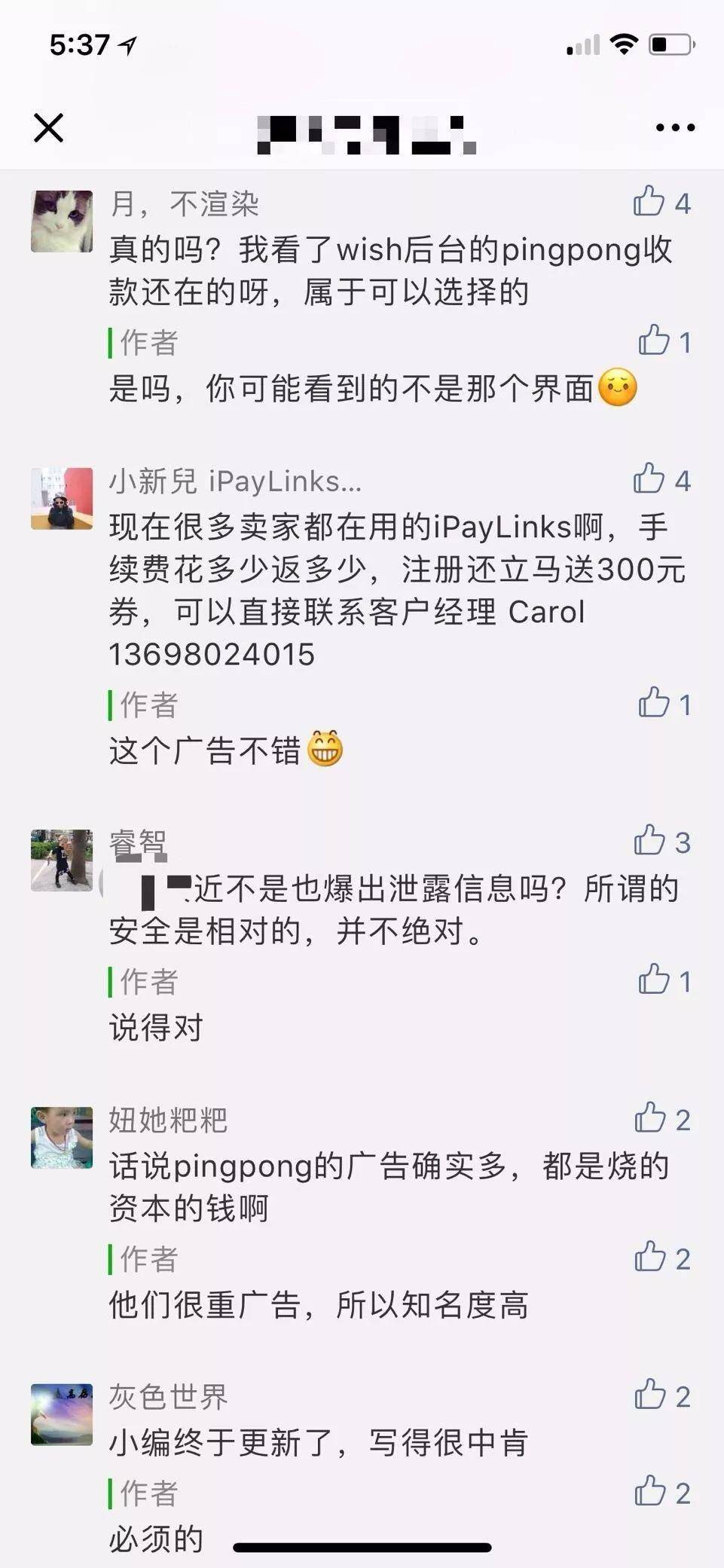Like author's reply 这个广告不错
Screen dimensions: 724x1568
pyautogui.click(x=653, y=703)
